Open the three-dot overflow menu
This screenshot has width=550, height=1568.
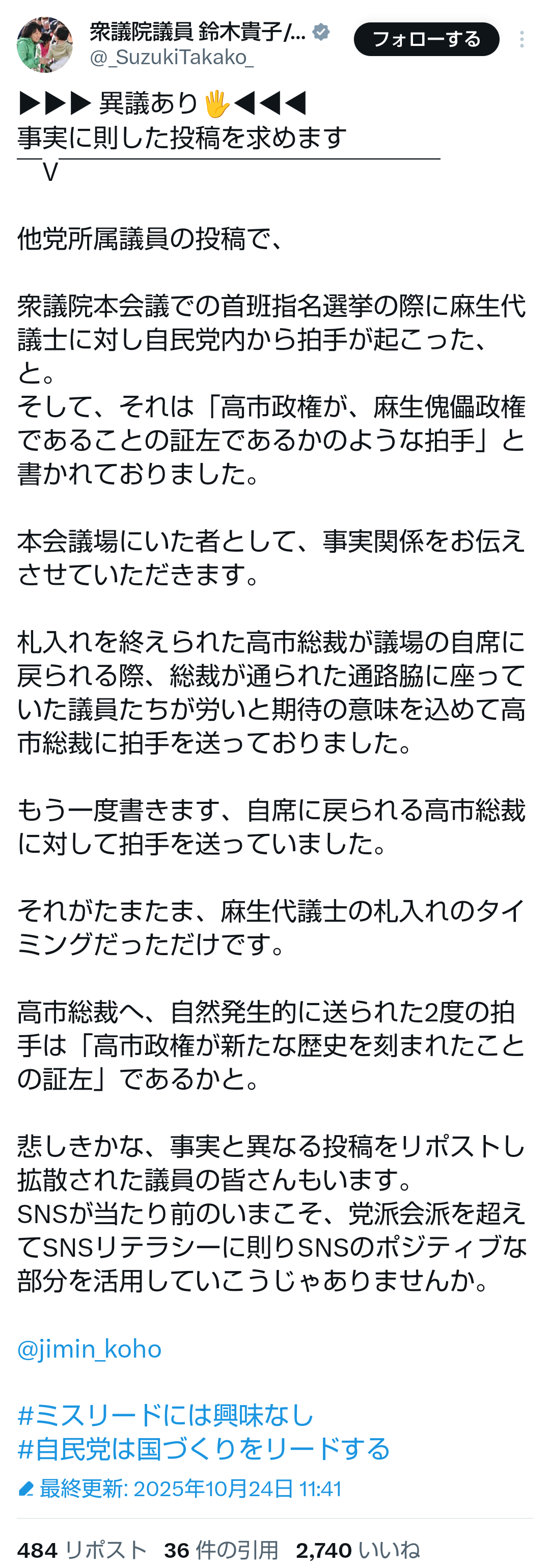[521, 40]
